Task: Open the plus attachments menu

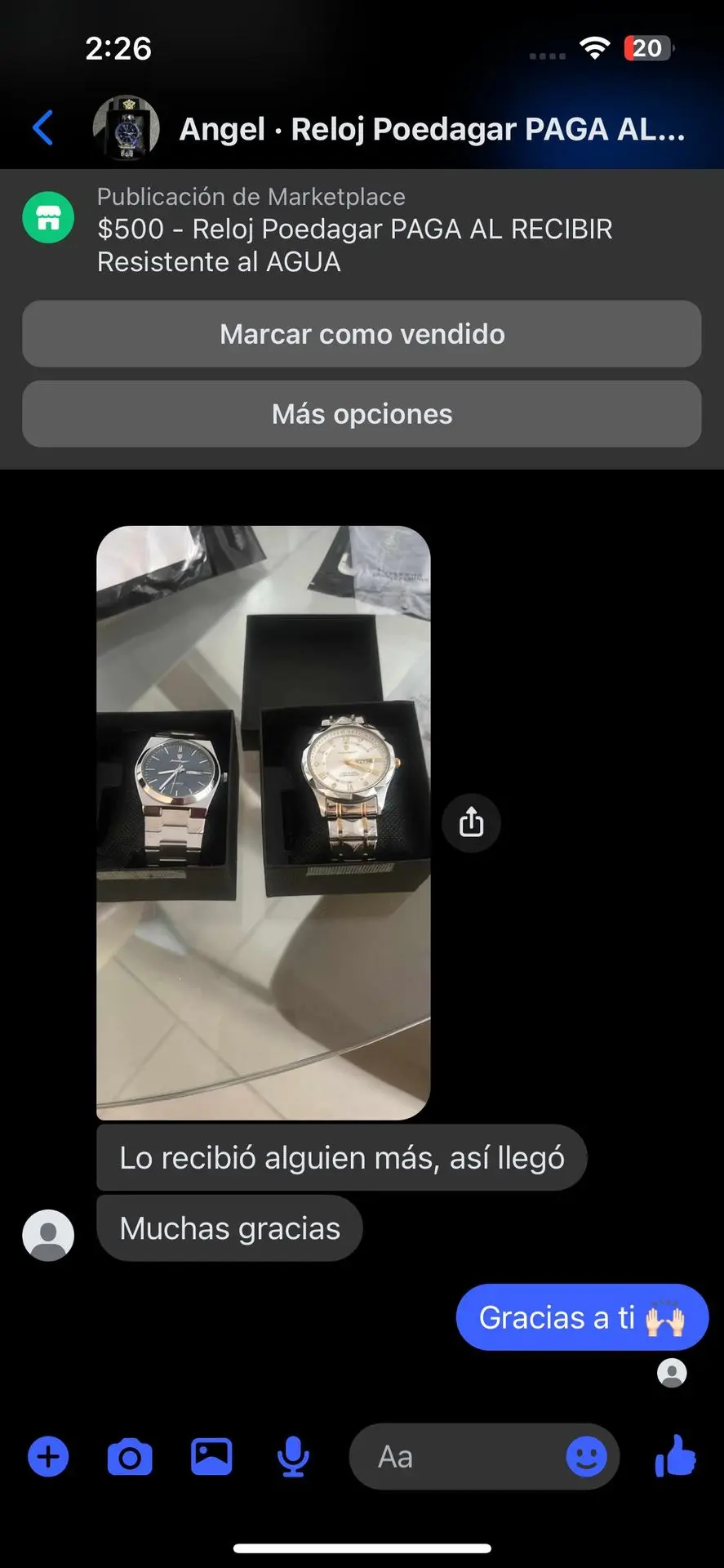Action: click(x=48, y=1457)
